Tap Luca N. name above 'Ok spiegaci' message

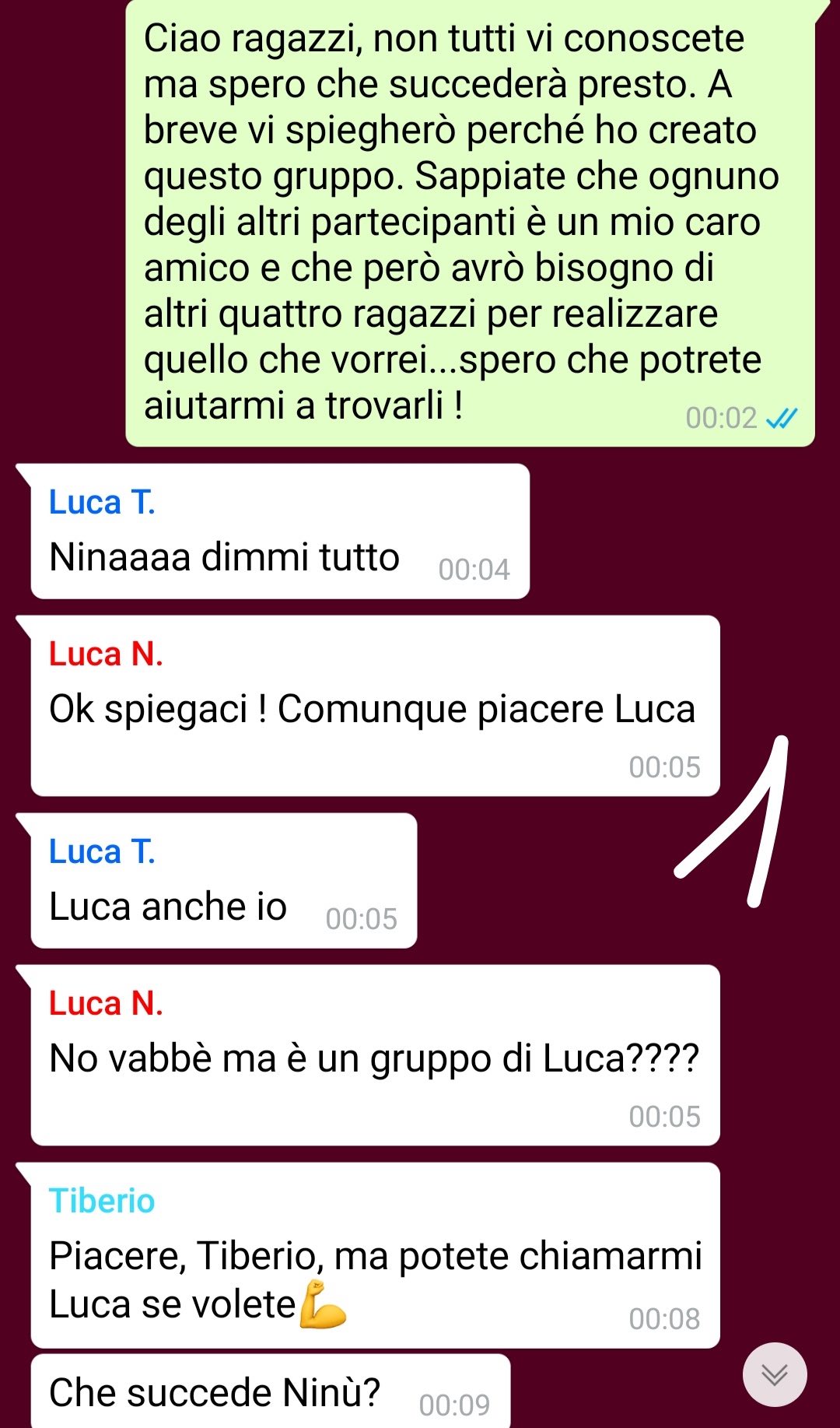pyautogui.click(x=106, y=654)
